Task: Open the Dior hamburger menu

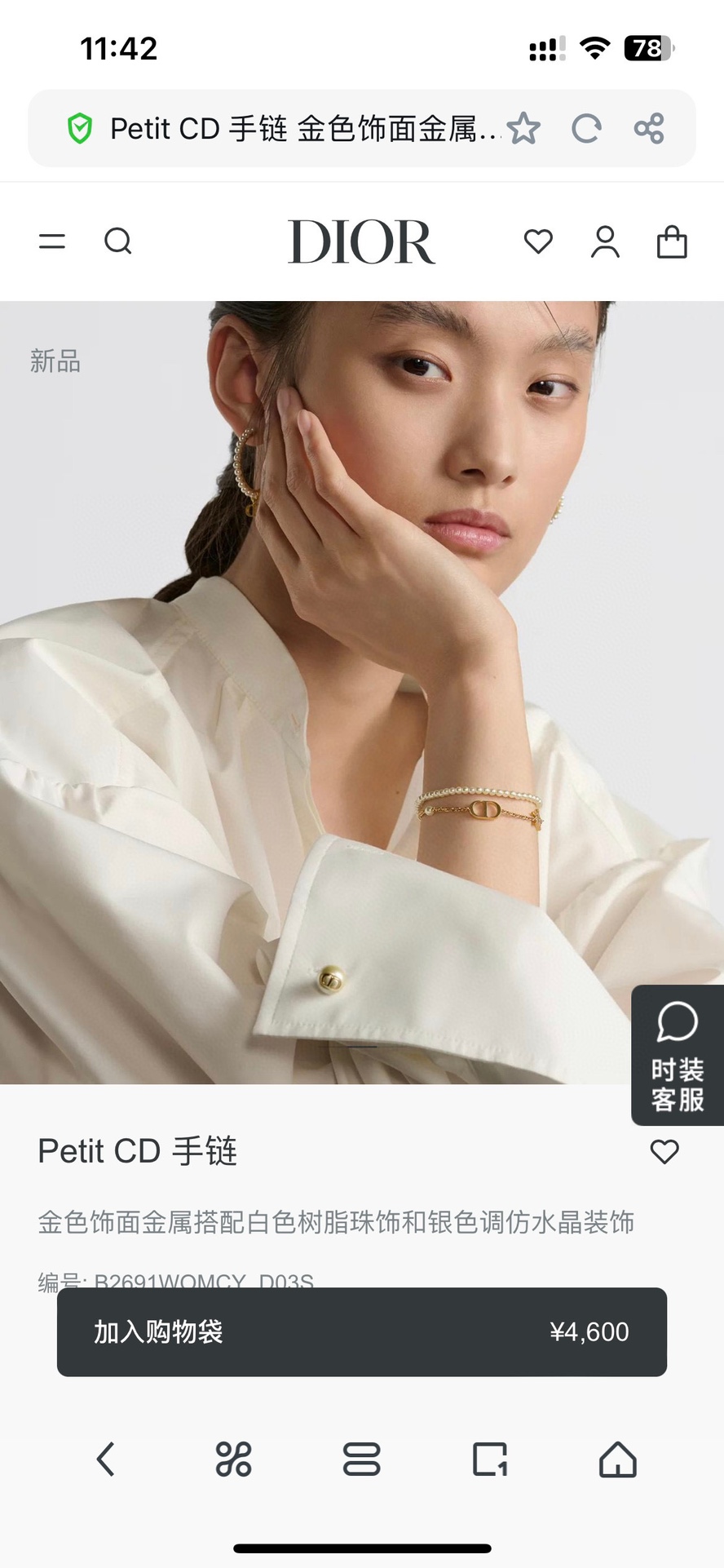Action: (52, 241)
